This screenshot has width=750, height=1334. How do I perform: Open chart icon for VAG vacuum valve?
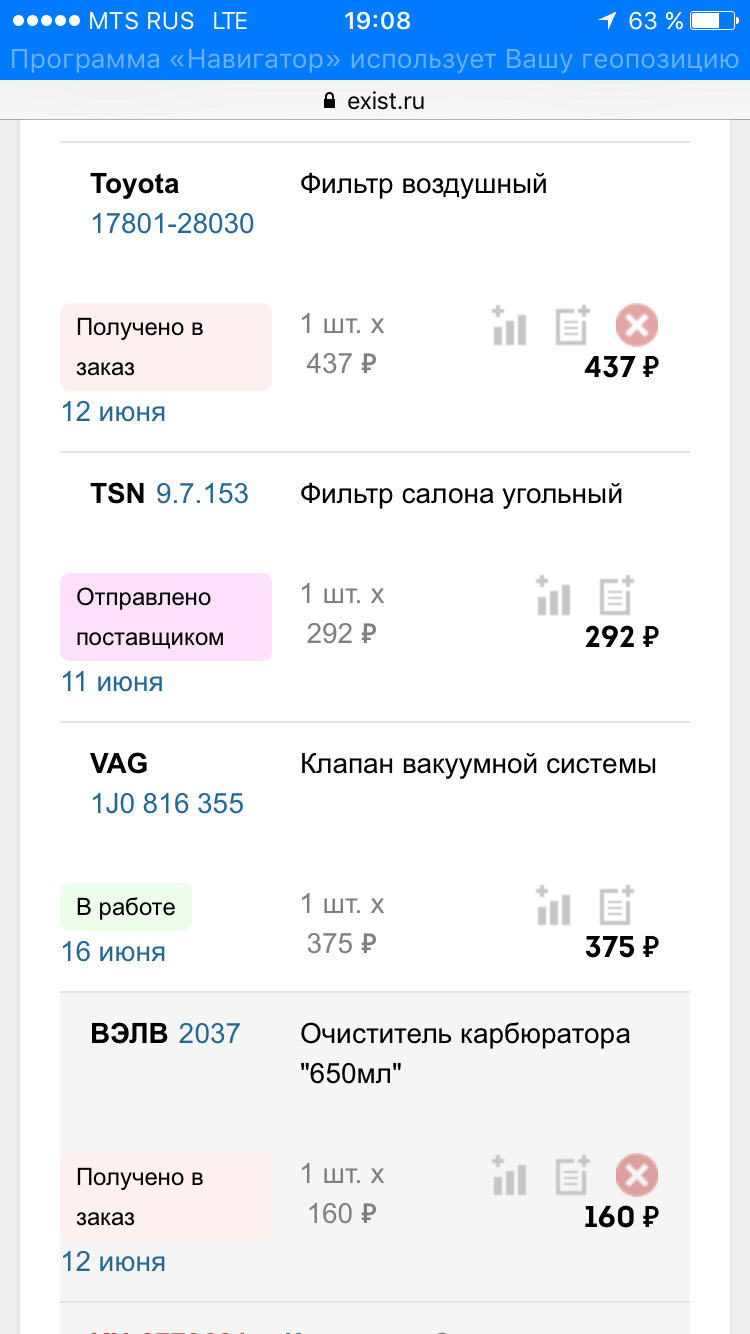coord(552,906)
